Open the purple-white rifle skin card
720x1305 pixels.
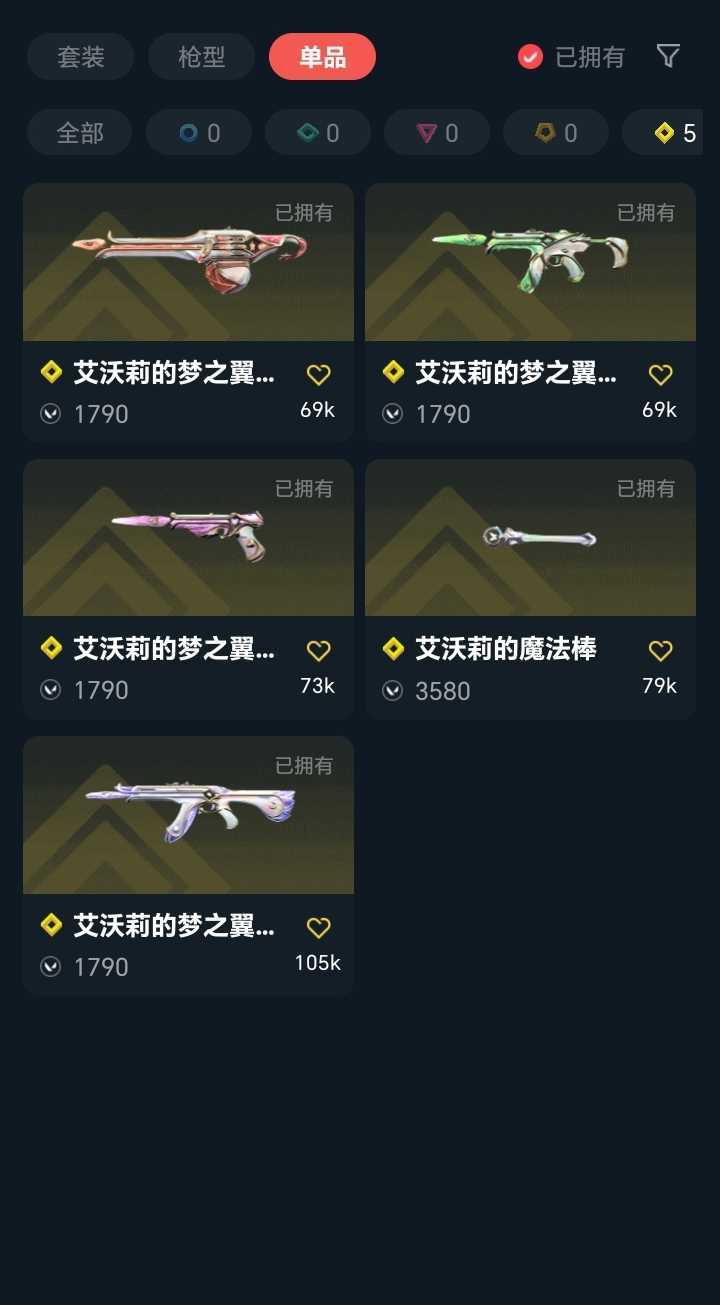point(188,815)
